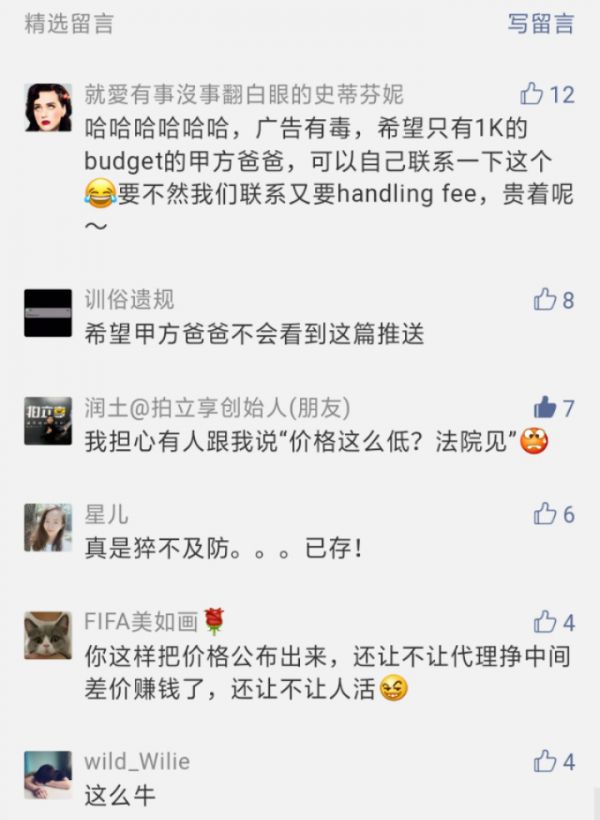Unlike the comment from 润土@拍立享创始人
This screenshot has height=820, width=600.
(x=544, y=407)
